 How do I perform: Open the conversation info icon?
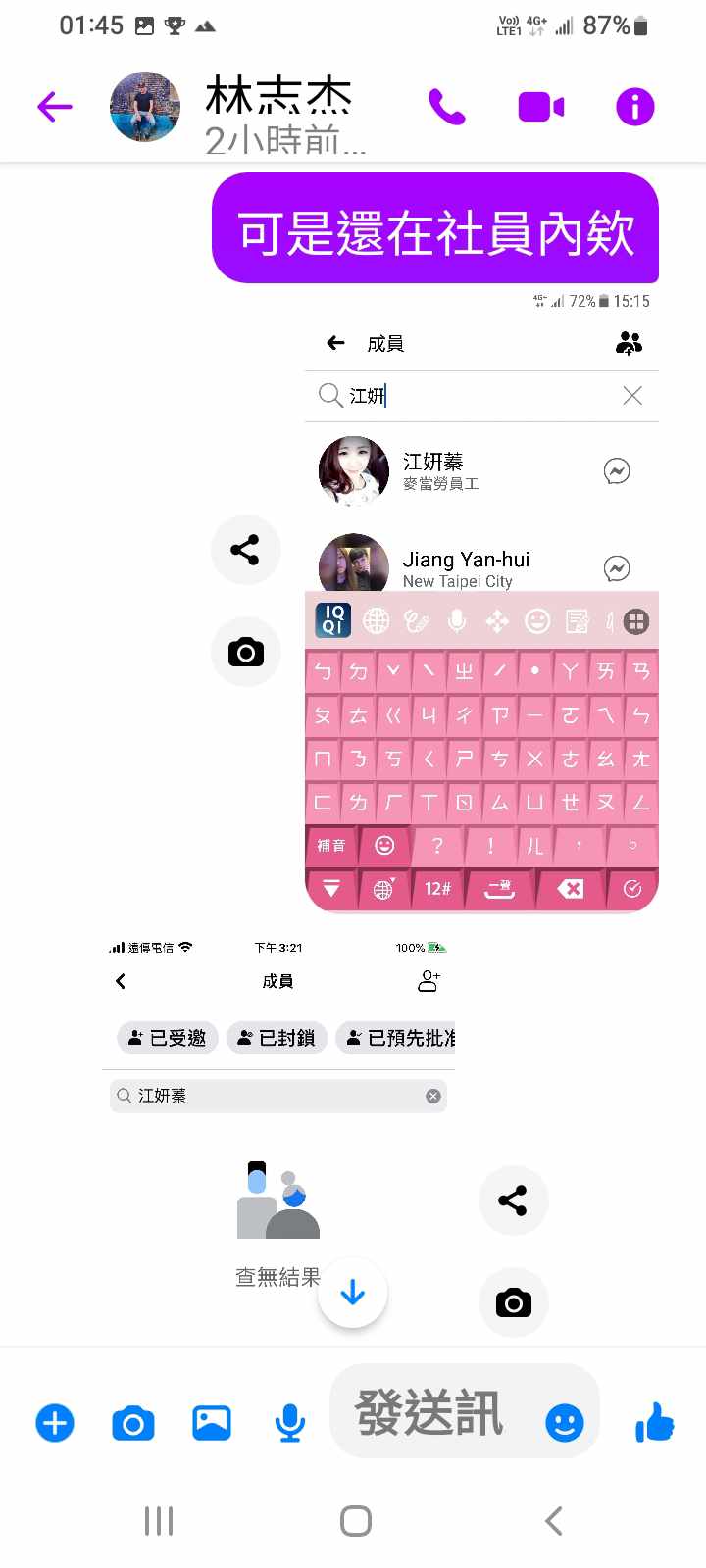[634, 106]
